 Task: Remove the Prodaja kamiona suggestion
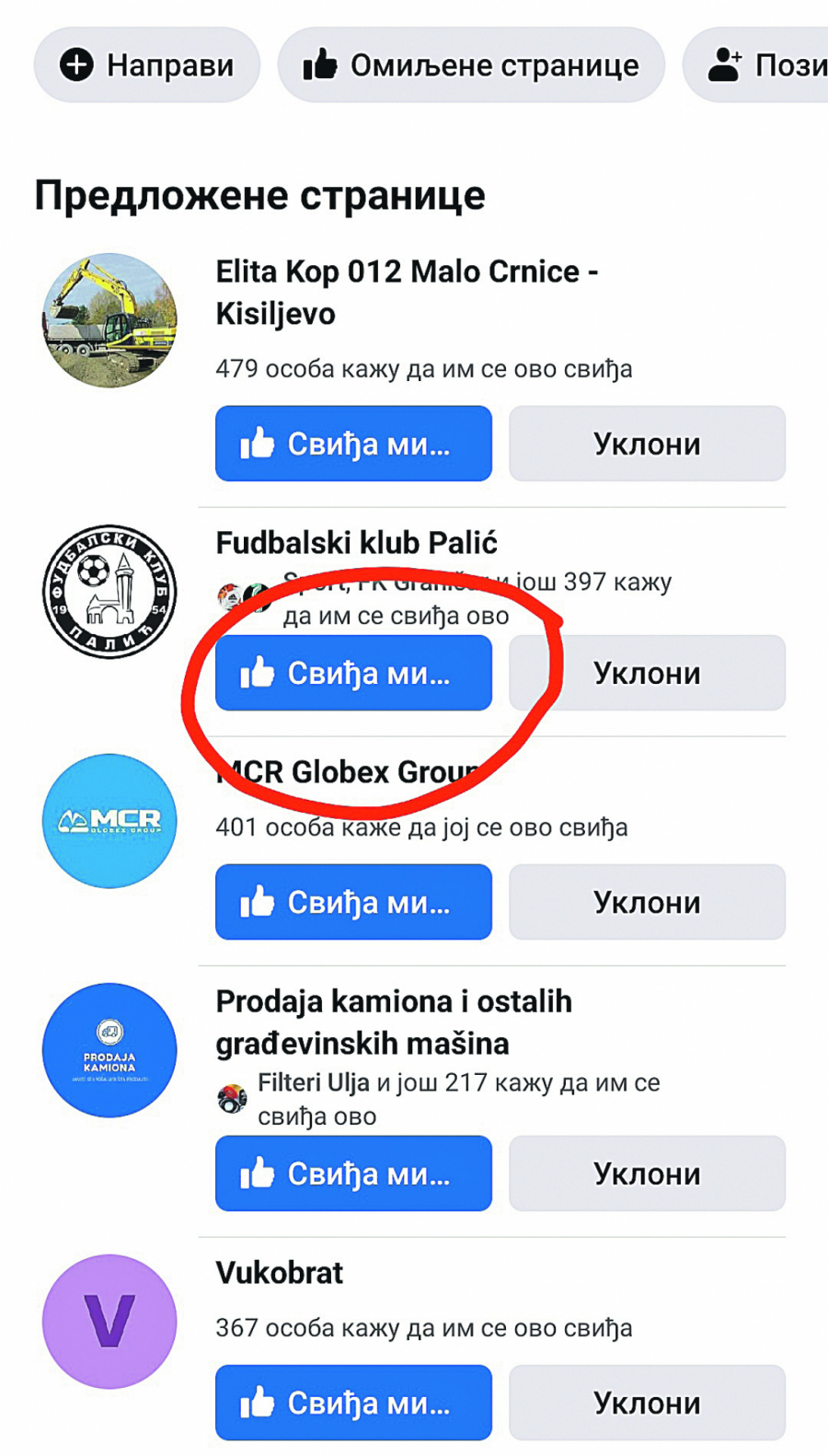pos(647,1173)
